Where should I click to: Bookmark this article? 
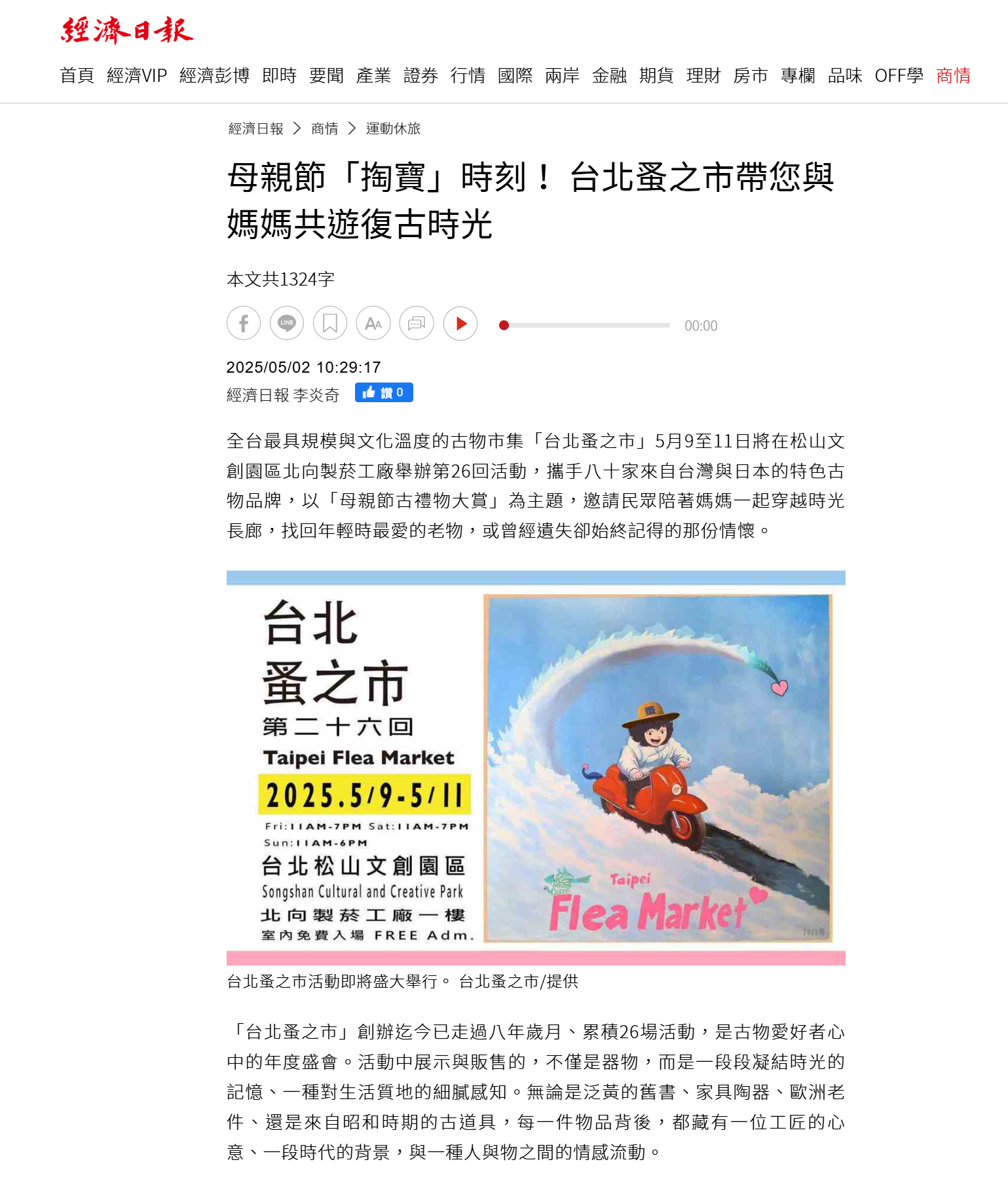click(x=330, y=323)
